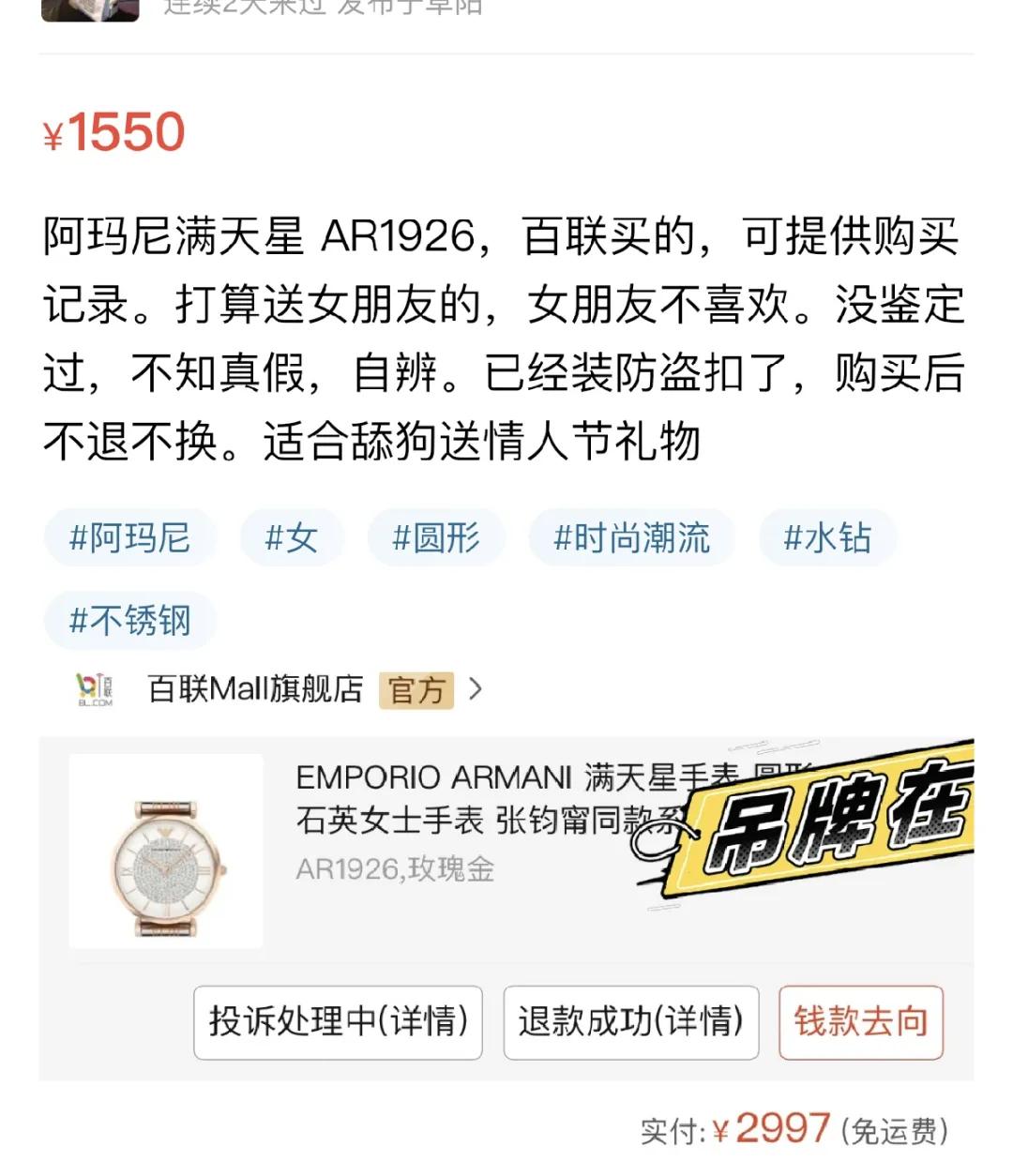Screen dimensions: 1013x1176
Task: Open the #水钻 tag
Action: pos(827,538)
